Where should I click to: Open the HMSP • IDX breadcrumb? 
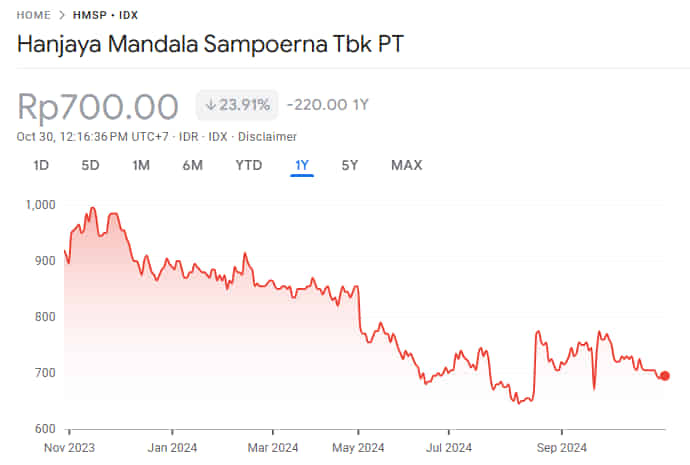click(x=106, y=17)
